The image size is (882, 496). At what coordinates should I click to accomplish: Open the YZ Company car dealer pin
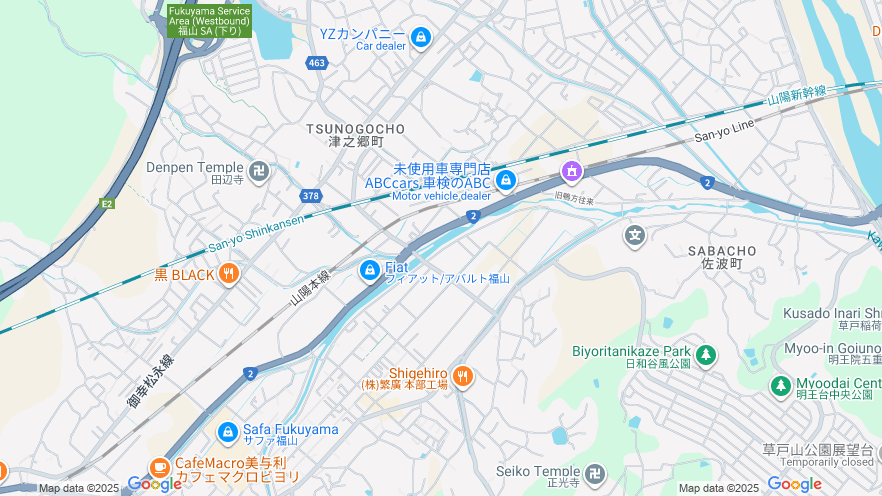pyautogui.click(x=421, y=37)
